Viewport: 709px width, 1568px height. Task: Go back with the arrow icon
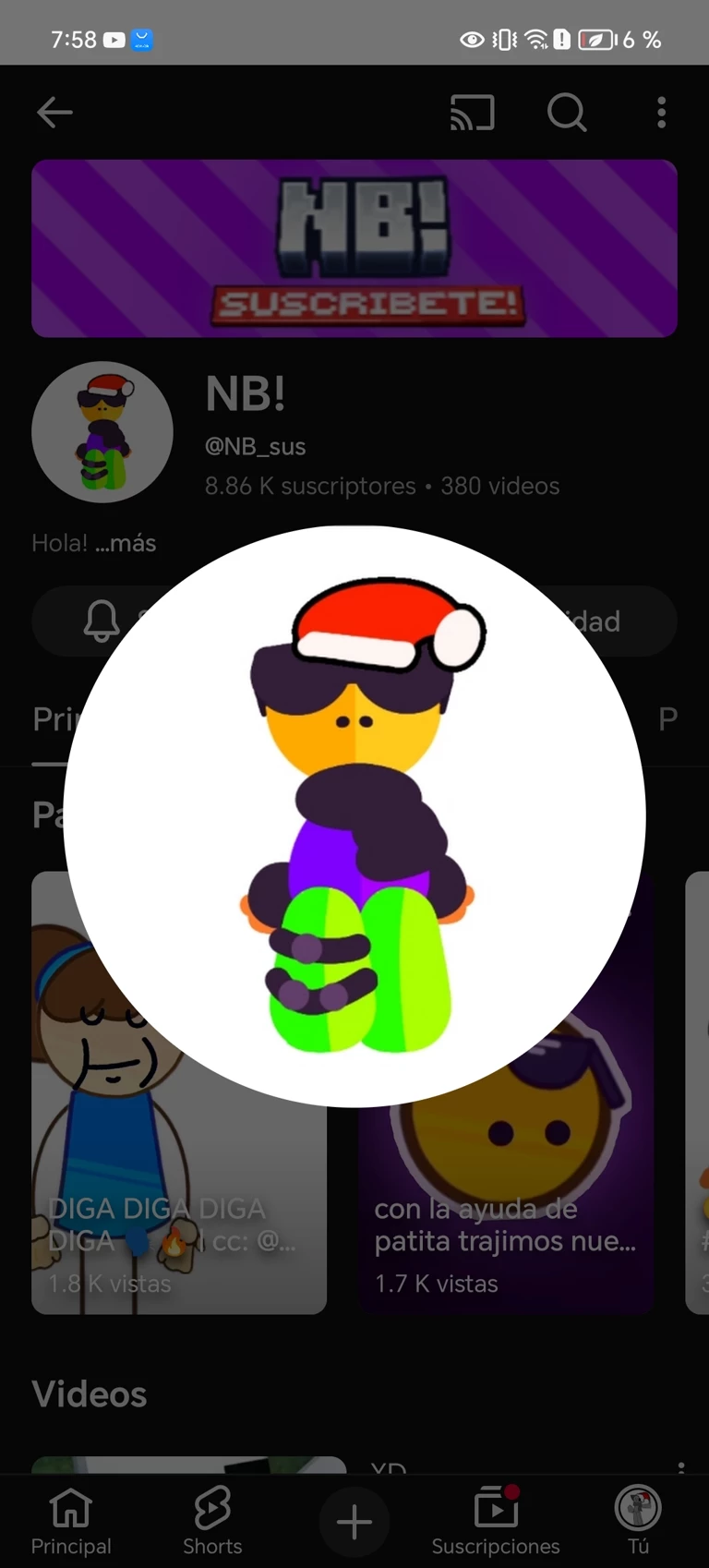coord(54,113)
